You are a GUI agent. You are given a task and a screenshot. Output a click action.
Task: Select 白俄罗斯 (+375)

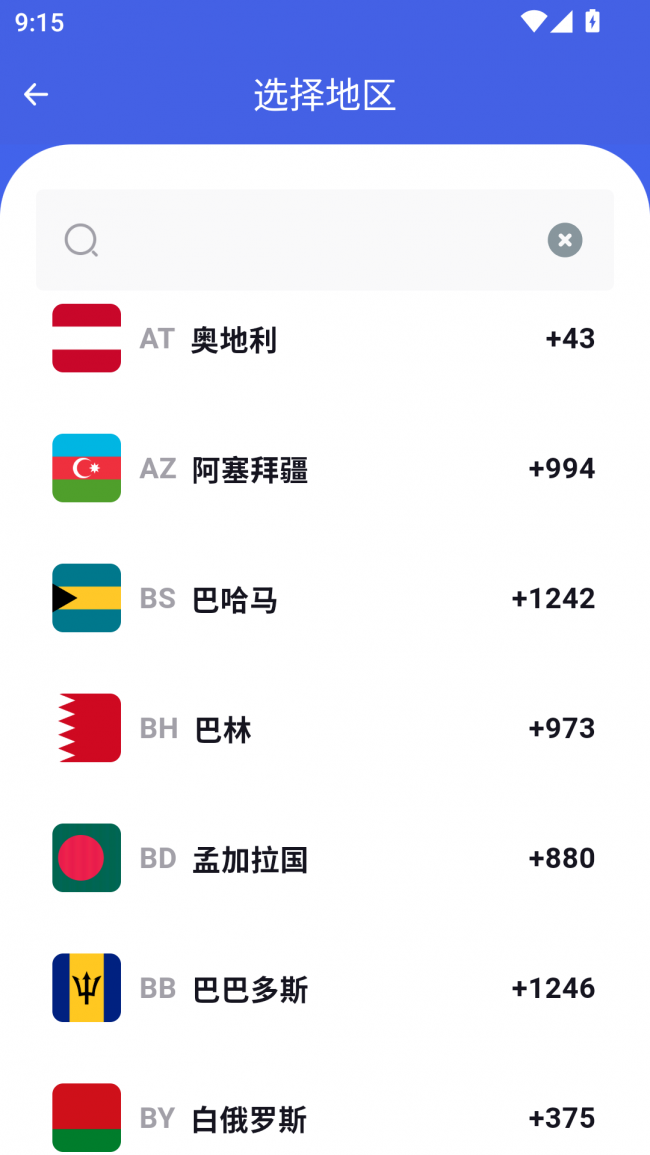pos(324,1118)
